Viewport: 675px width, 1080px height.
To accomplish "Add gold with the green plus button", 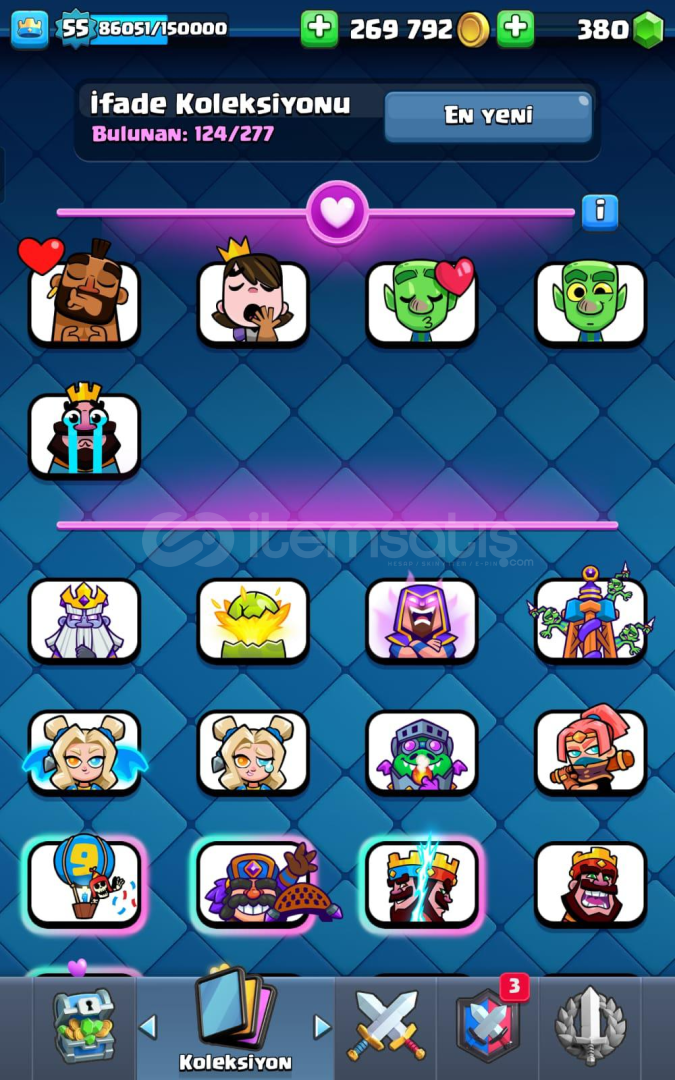I will [319, 29].
